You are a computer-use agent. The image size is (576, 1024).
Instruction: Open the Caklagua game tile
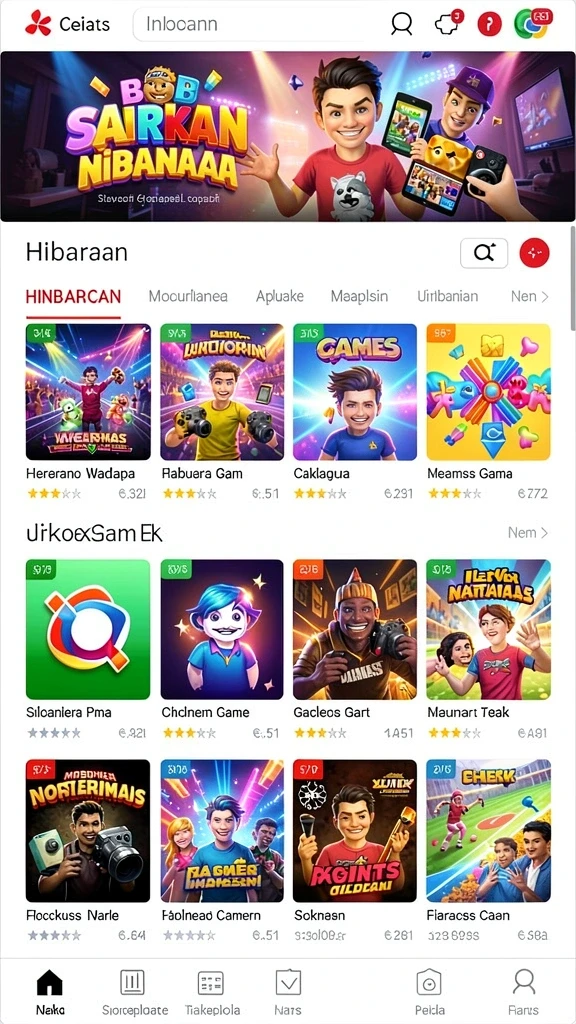(355, 412)
